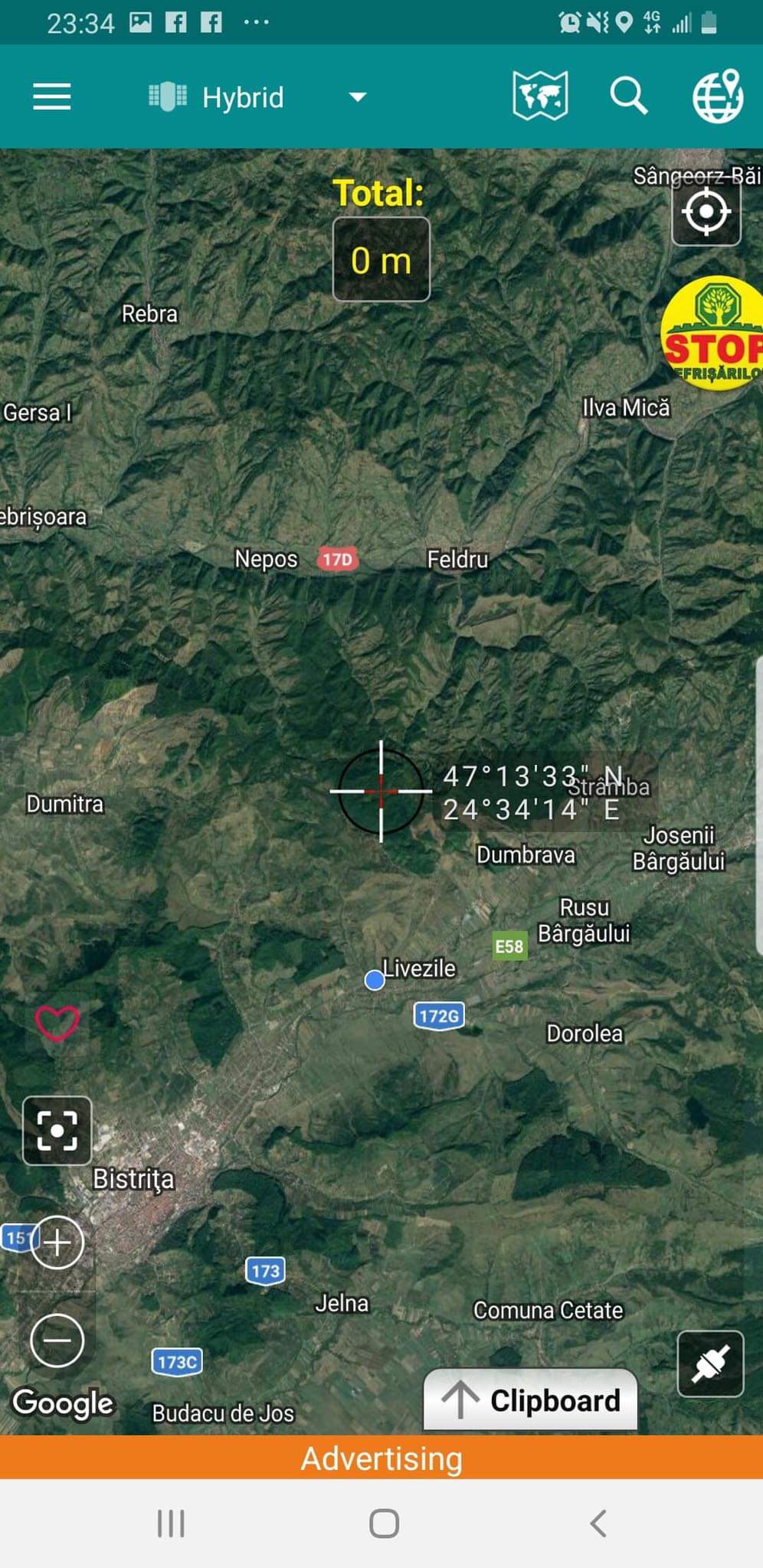Screen dimensions: 763x1568
Task: Zoom out with the minus button
Action: pos(57,1340)
